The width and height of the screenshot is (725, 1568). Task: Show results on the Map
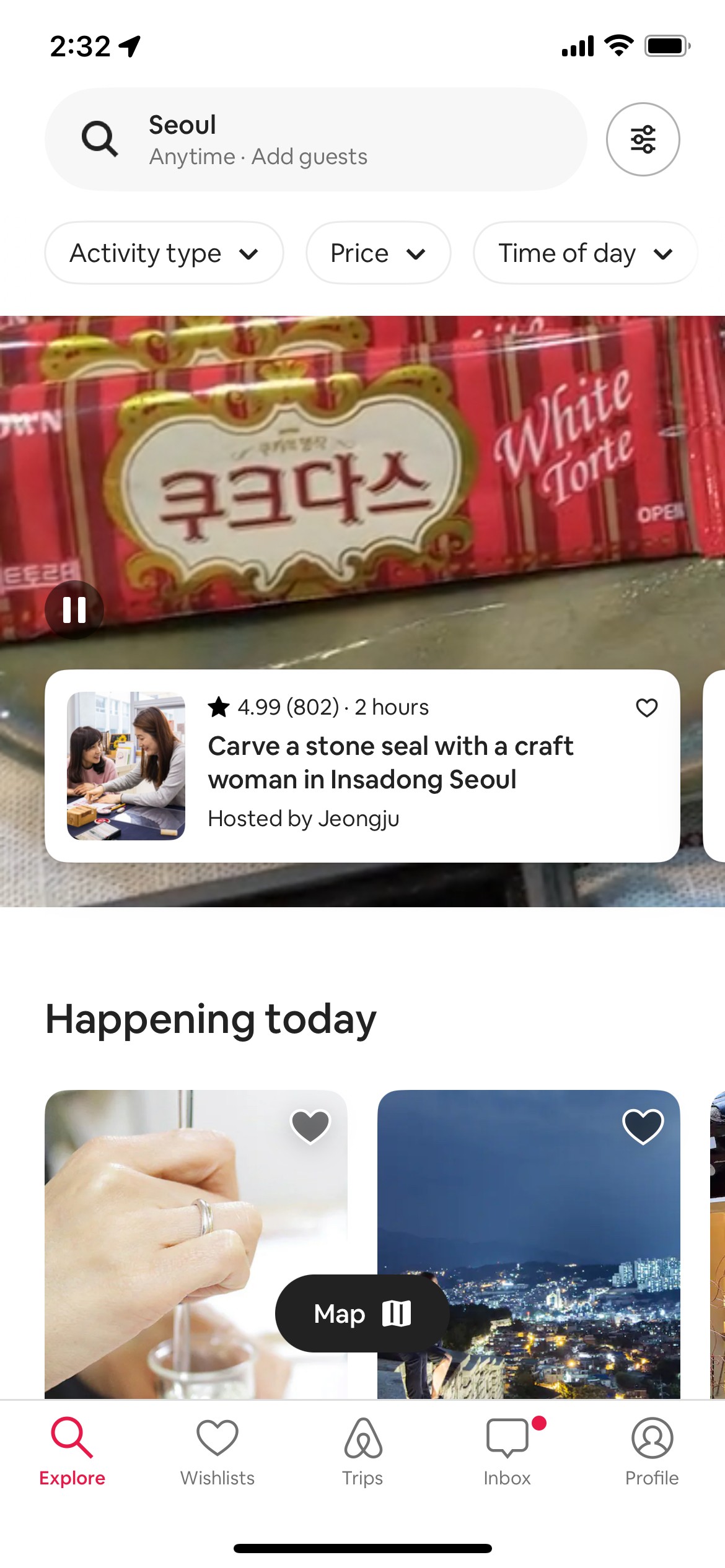362,1313
